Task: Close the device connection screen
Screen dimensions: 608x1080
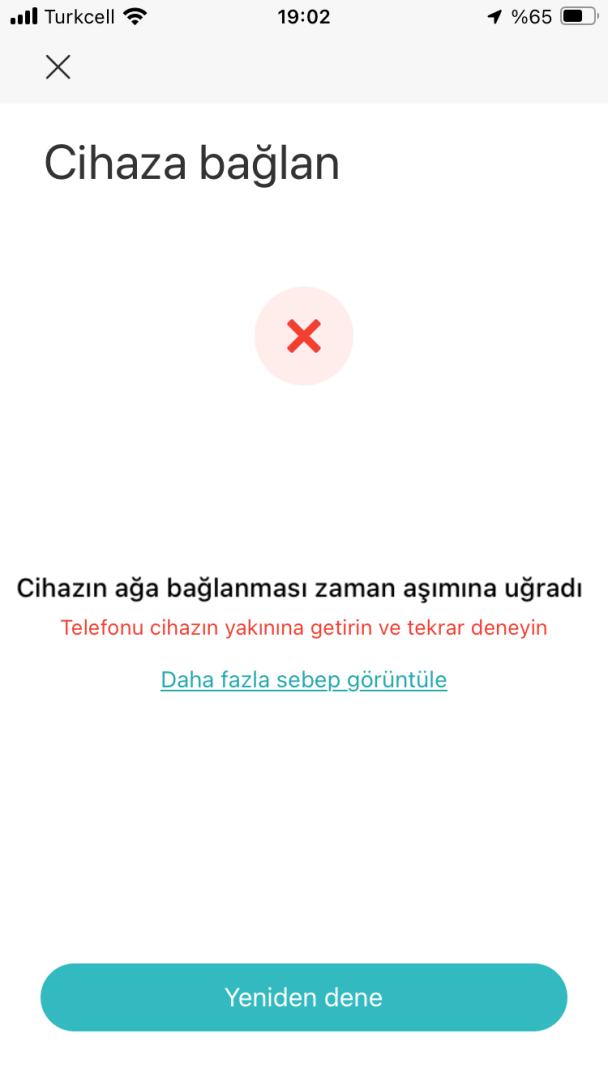Action: click(58, 67)
